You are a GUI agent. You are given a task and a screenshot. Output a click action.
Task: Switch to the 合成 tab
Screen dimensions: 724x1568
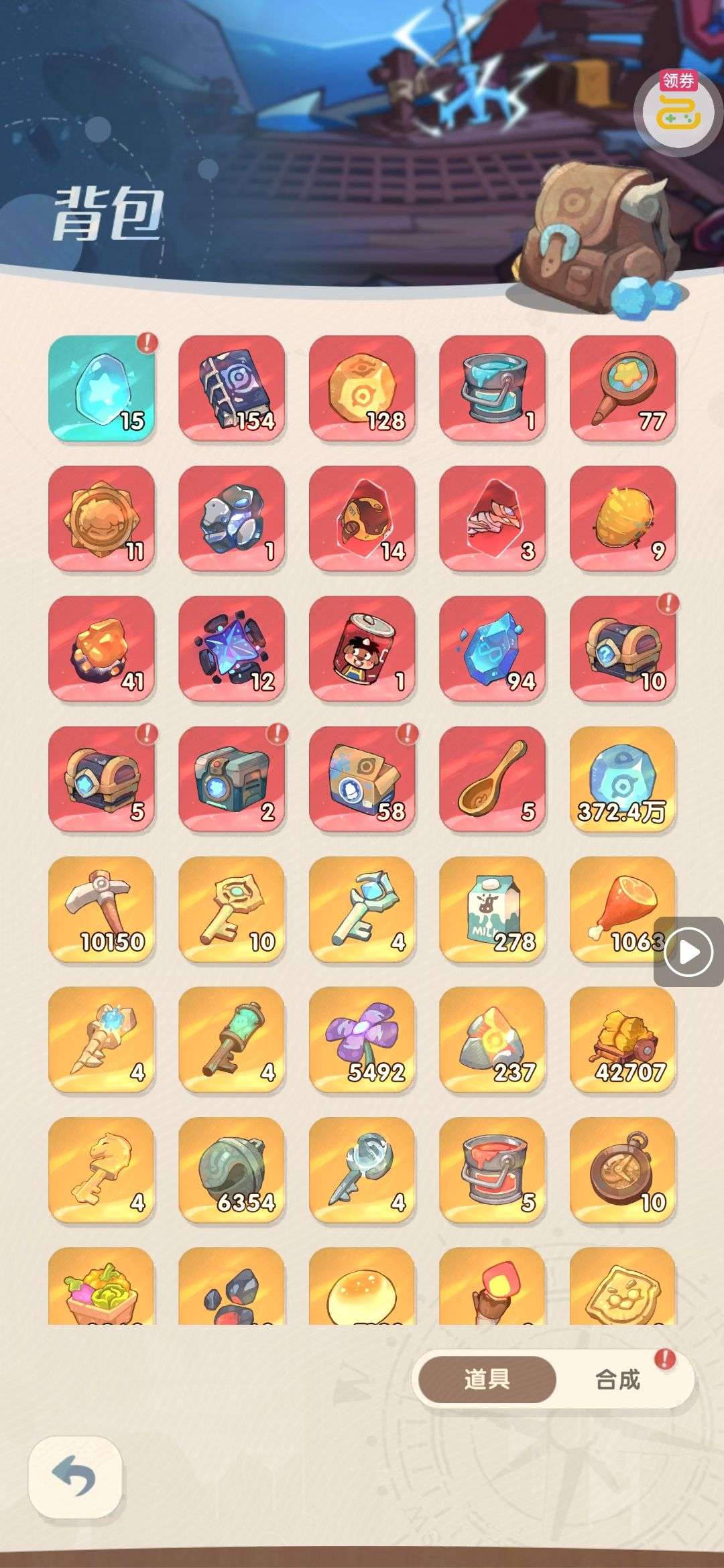(x=617, y=1380)
